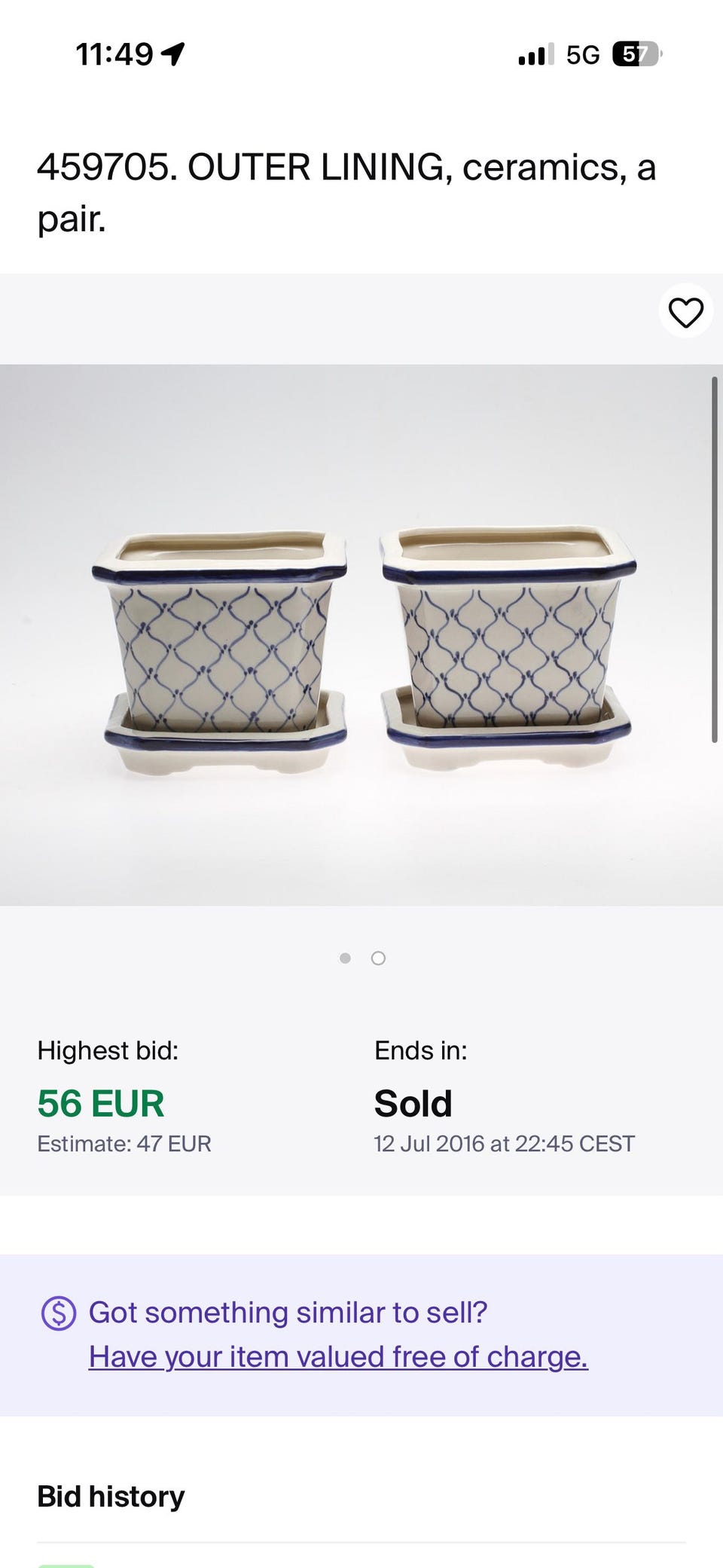723x1568 pixels.
Task: Open the second photo of the ceramics
Action: pos(379,958)
